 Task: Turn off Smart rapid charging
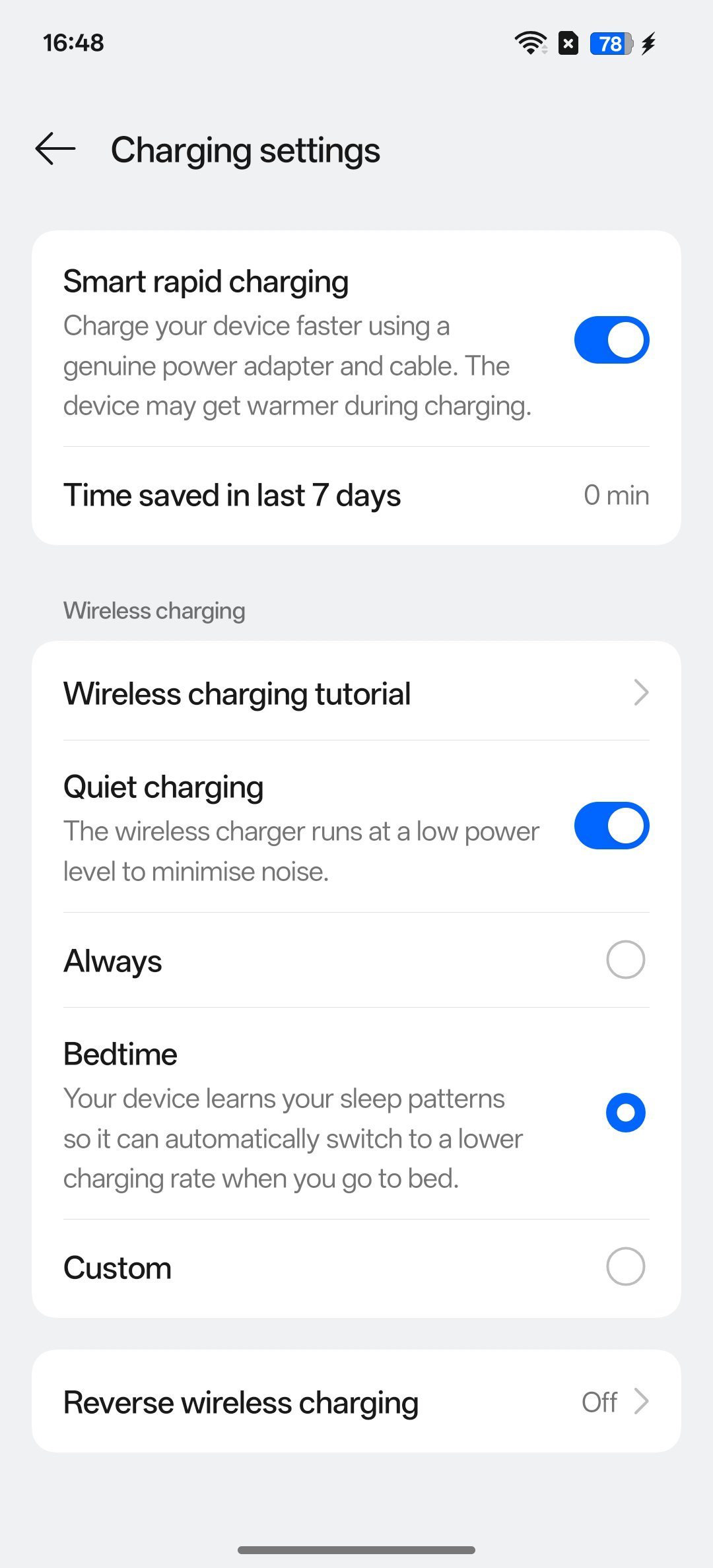tap(611, 340)
